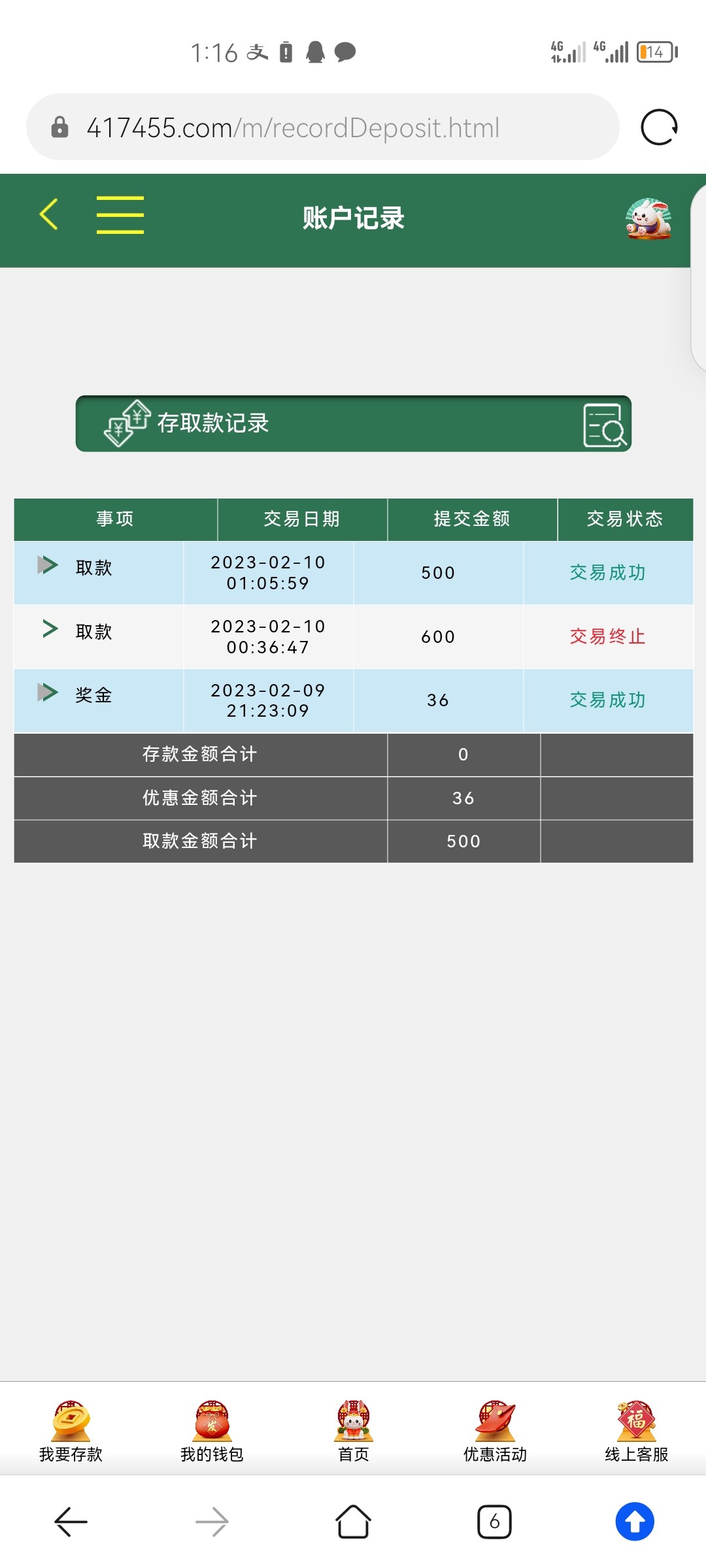Screen dimensions: 706x1568
Task: Open the record search filter icon
Action: pos(604,425)
